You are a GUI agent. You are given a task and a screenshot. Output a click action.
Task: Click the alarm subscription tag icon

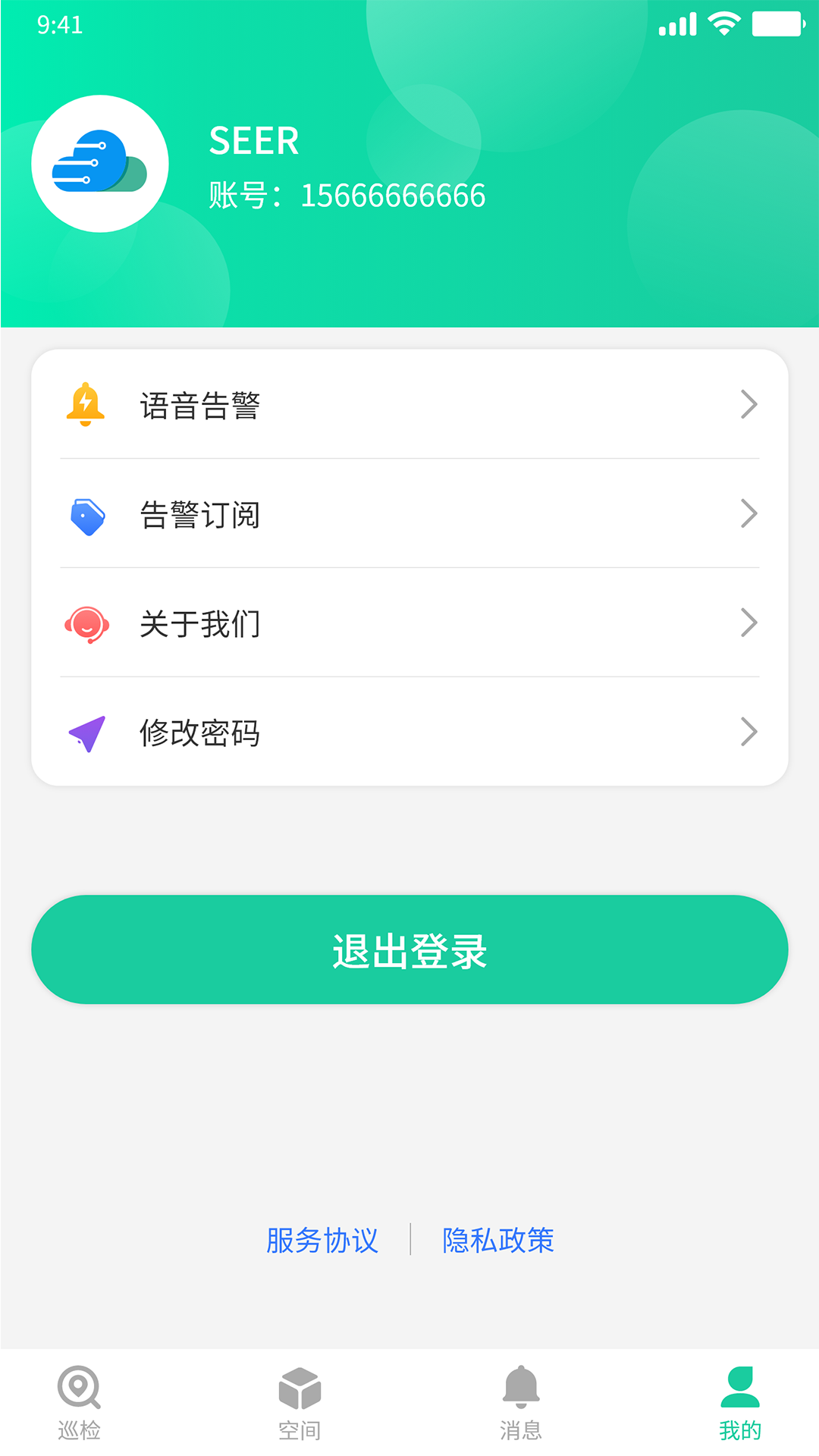[86, 514]
